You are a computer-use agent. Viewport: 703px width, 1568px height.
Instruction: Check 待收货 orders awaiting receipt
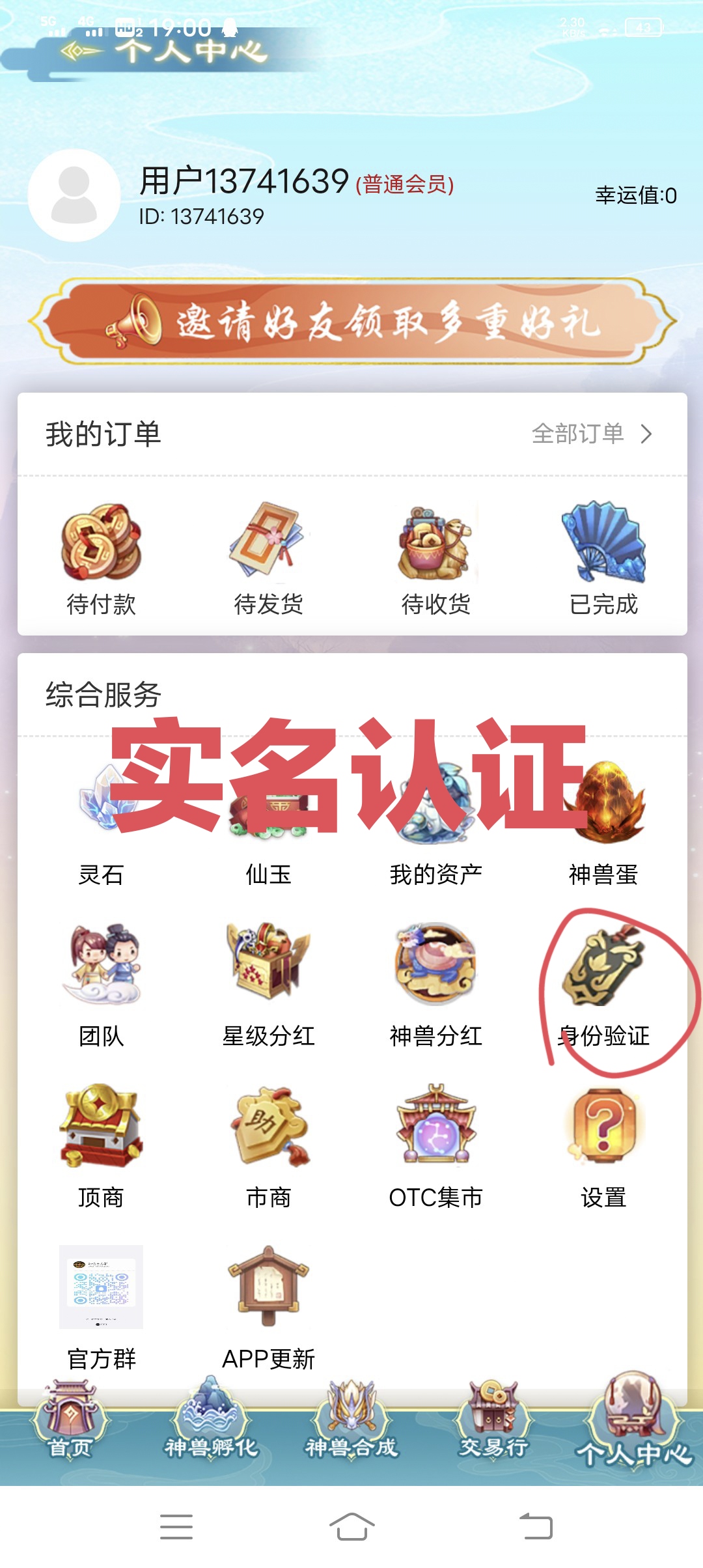click(435, 559)
